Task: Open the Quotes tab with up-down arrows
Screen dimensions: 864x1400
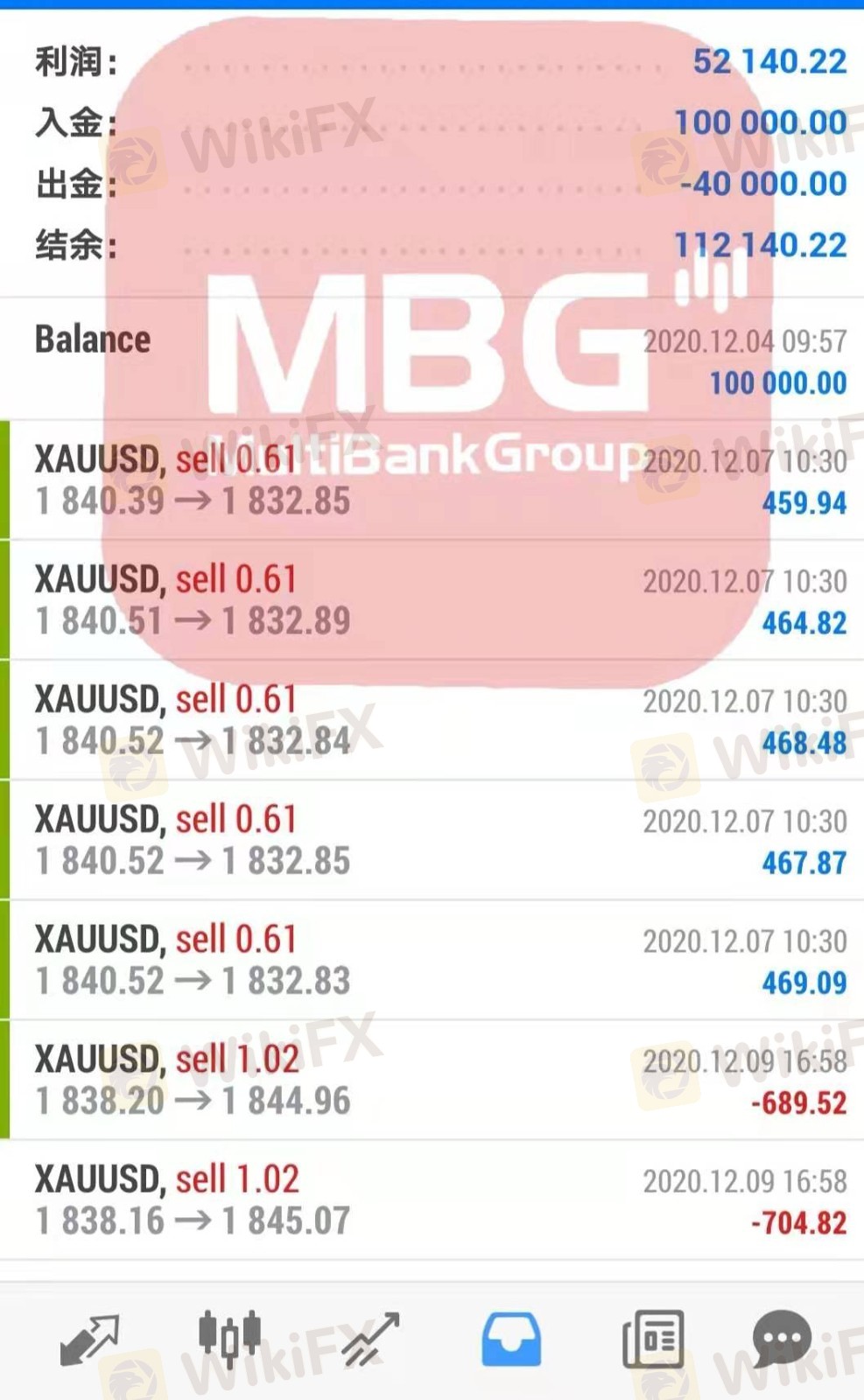Action: pos(89,1340)
